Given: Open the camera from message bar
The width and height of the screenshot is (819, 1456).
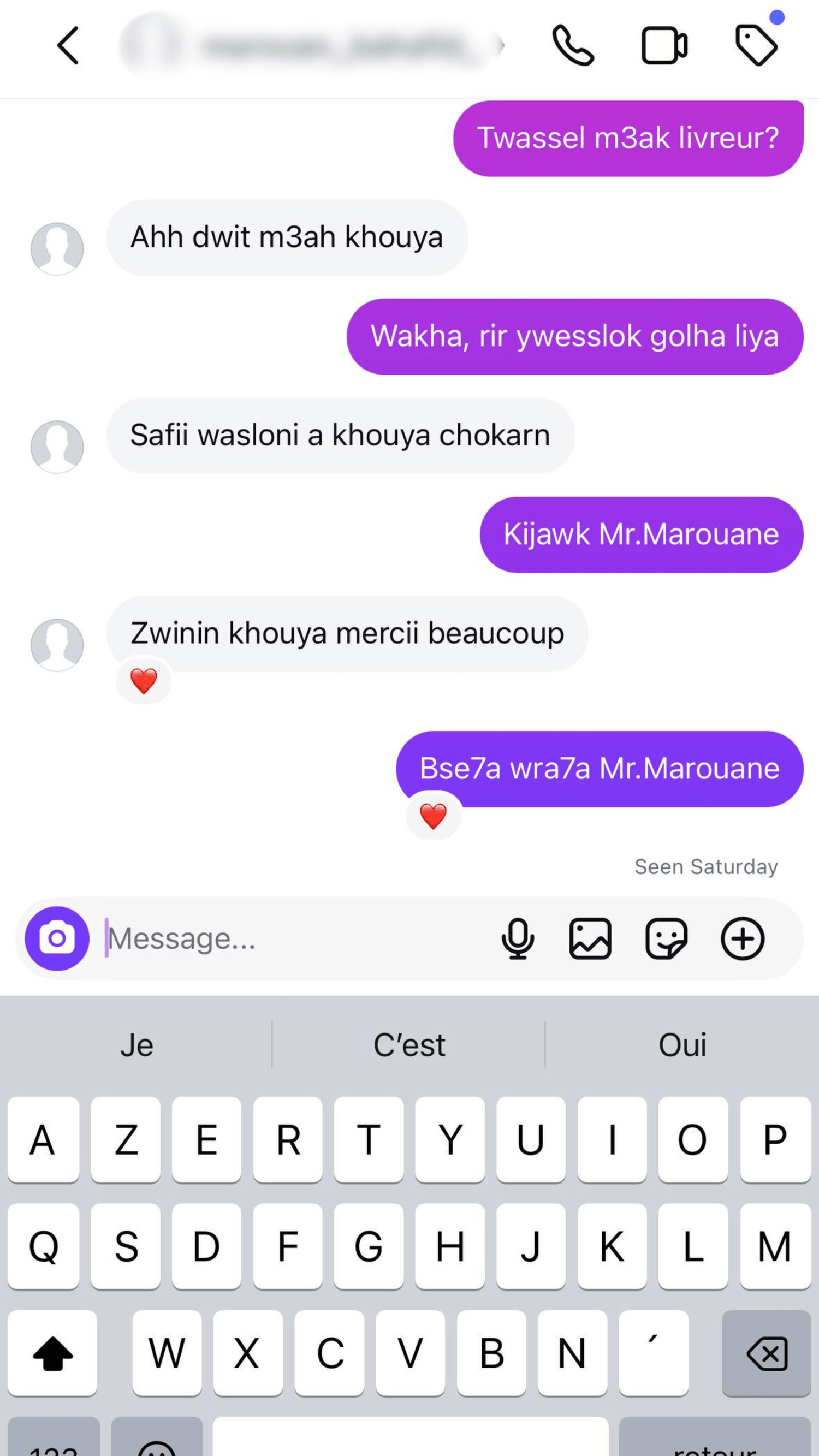Looking at the screenshot, I should click(57, 938).
